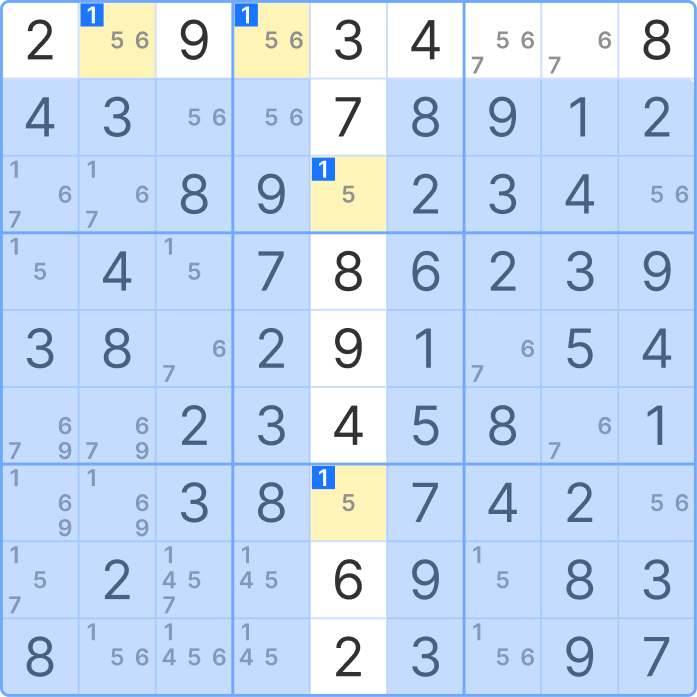The height and width of the screenshot is (697, 697).
Task: Tap the 2 in row 9
Action: tap(348, 657)
